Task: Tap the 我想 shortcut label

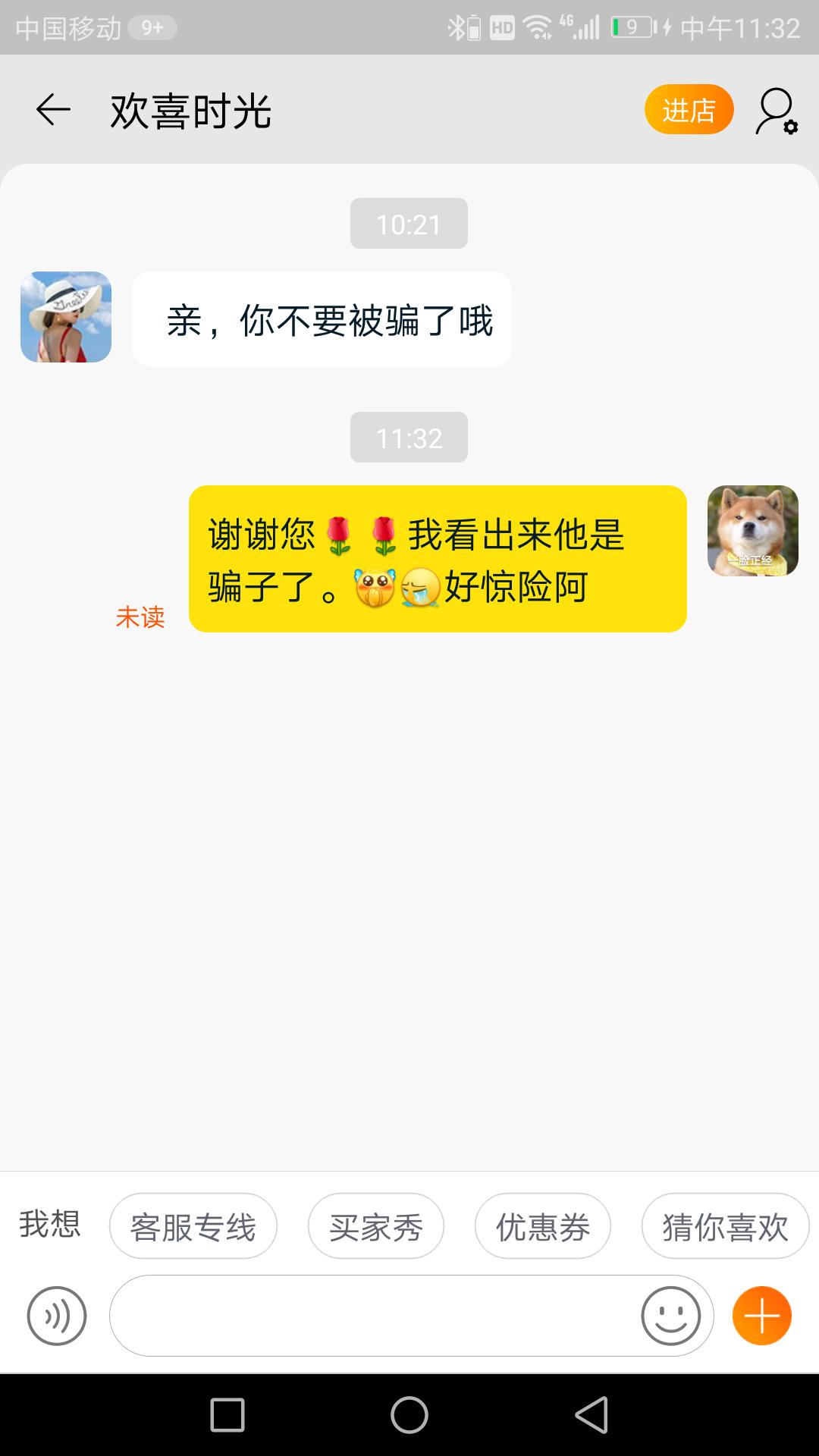Action: point(50,1224)
